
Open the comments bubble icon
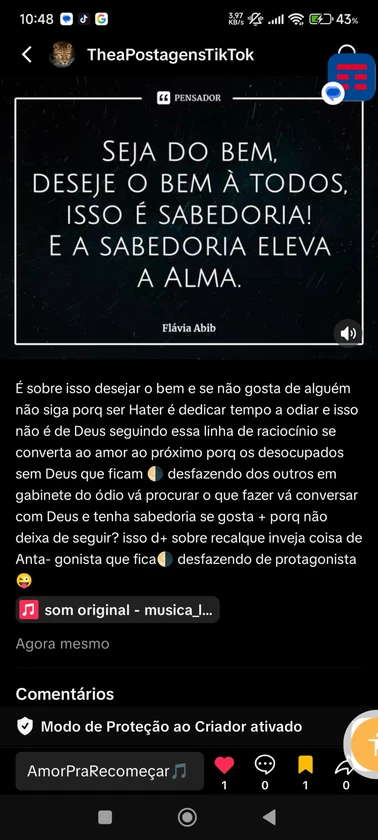click(264, 766)
